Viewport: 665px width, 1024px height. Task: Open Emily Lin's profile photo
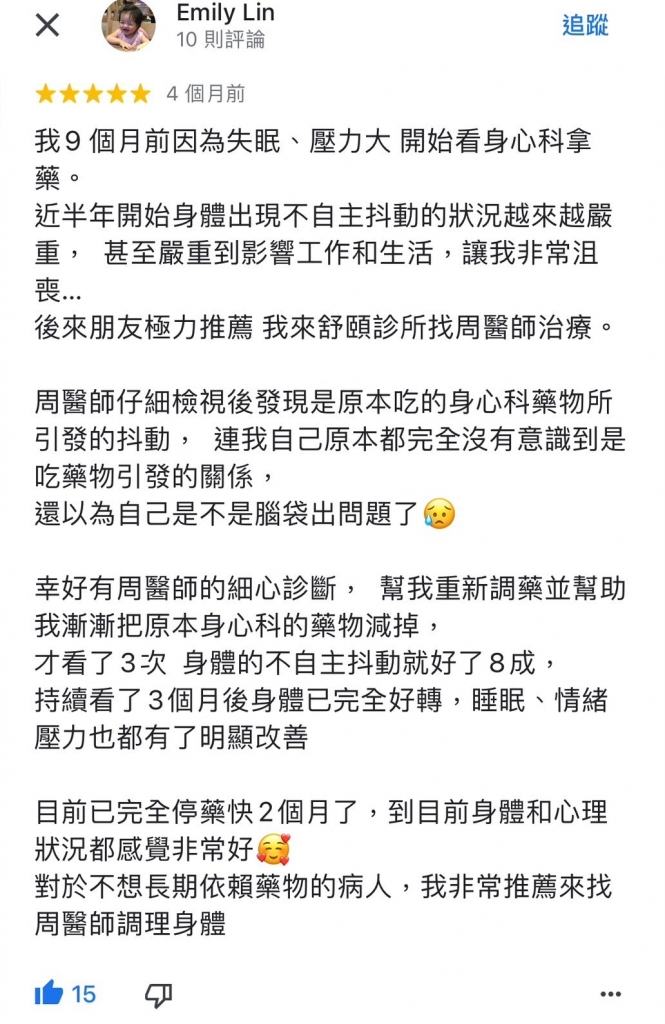click(129, 25)
